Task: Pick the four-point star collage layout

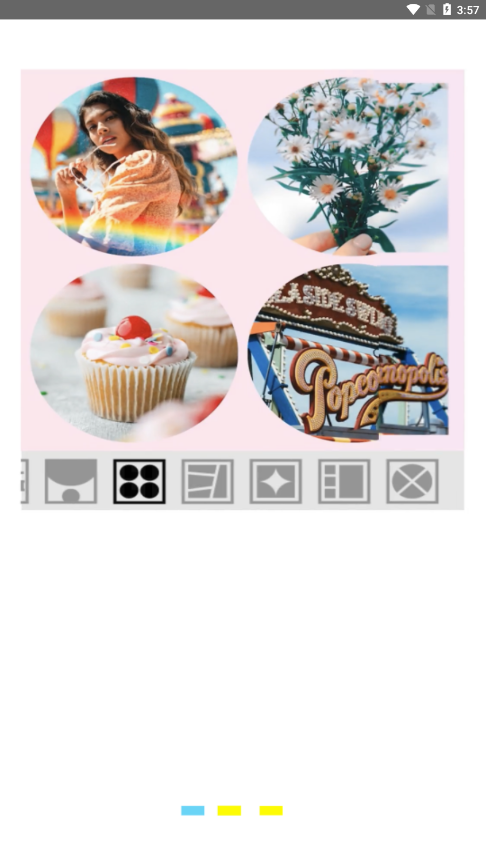Action: pos(276,481)
